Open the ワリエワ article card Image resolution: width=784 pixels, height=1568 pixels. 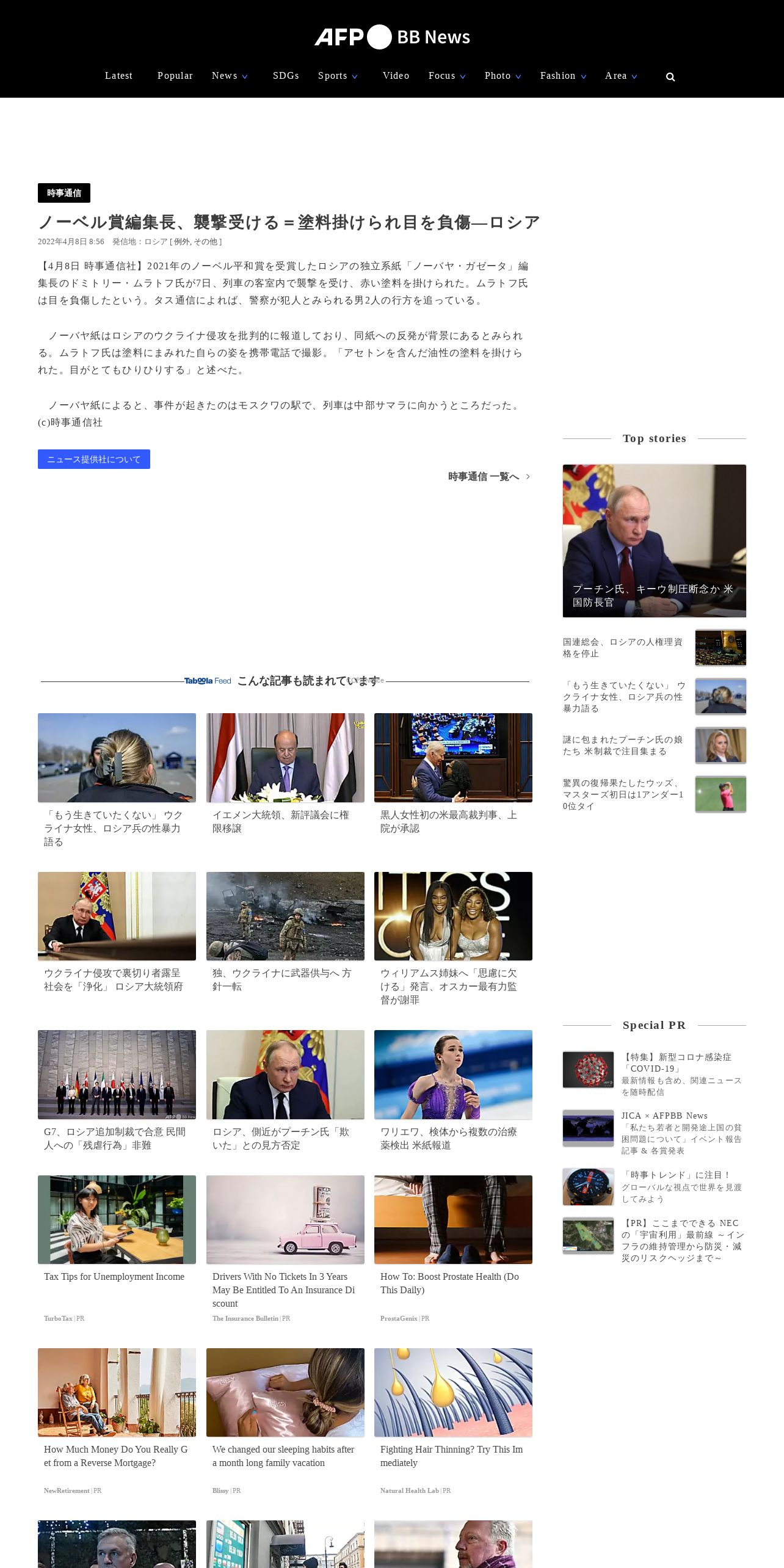click(x=453, y=1091)
